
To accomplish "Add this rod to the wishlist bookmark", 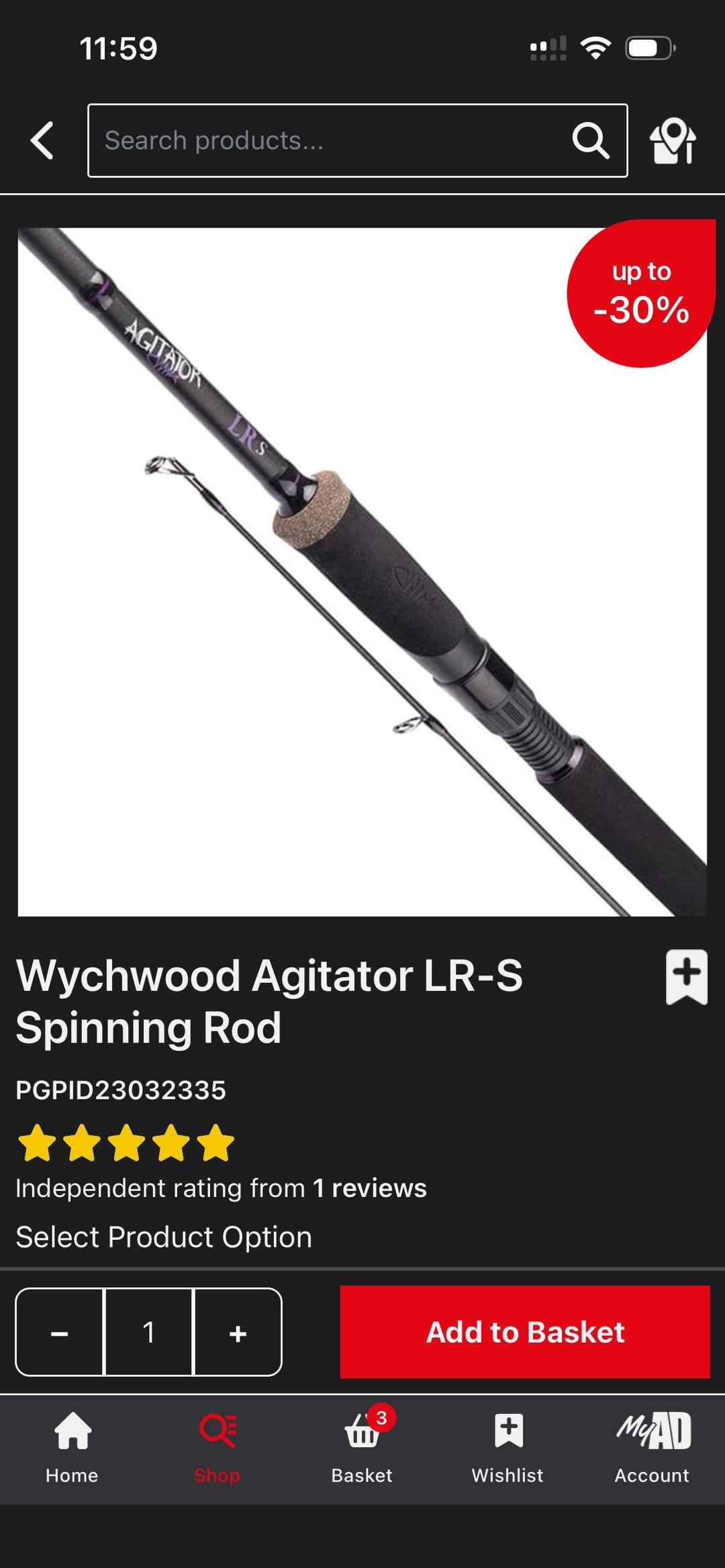I will pyautogui.click(x=686, y=977).
